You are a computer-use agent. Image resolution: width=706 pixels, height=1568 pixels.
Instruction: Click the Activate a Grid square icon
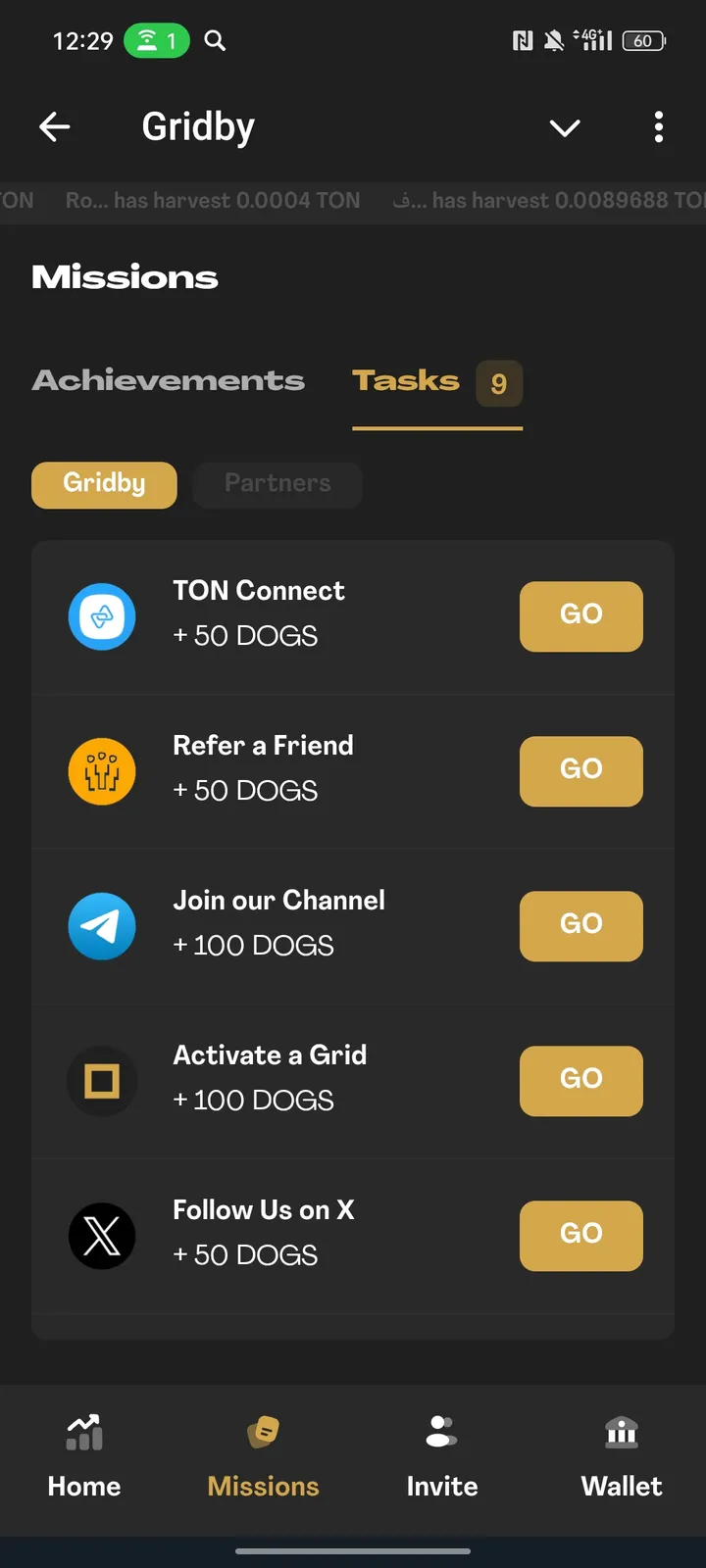point(102,1081)
